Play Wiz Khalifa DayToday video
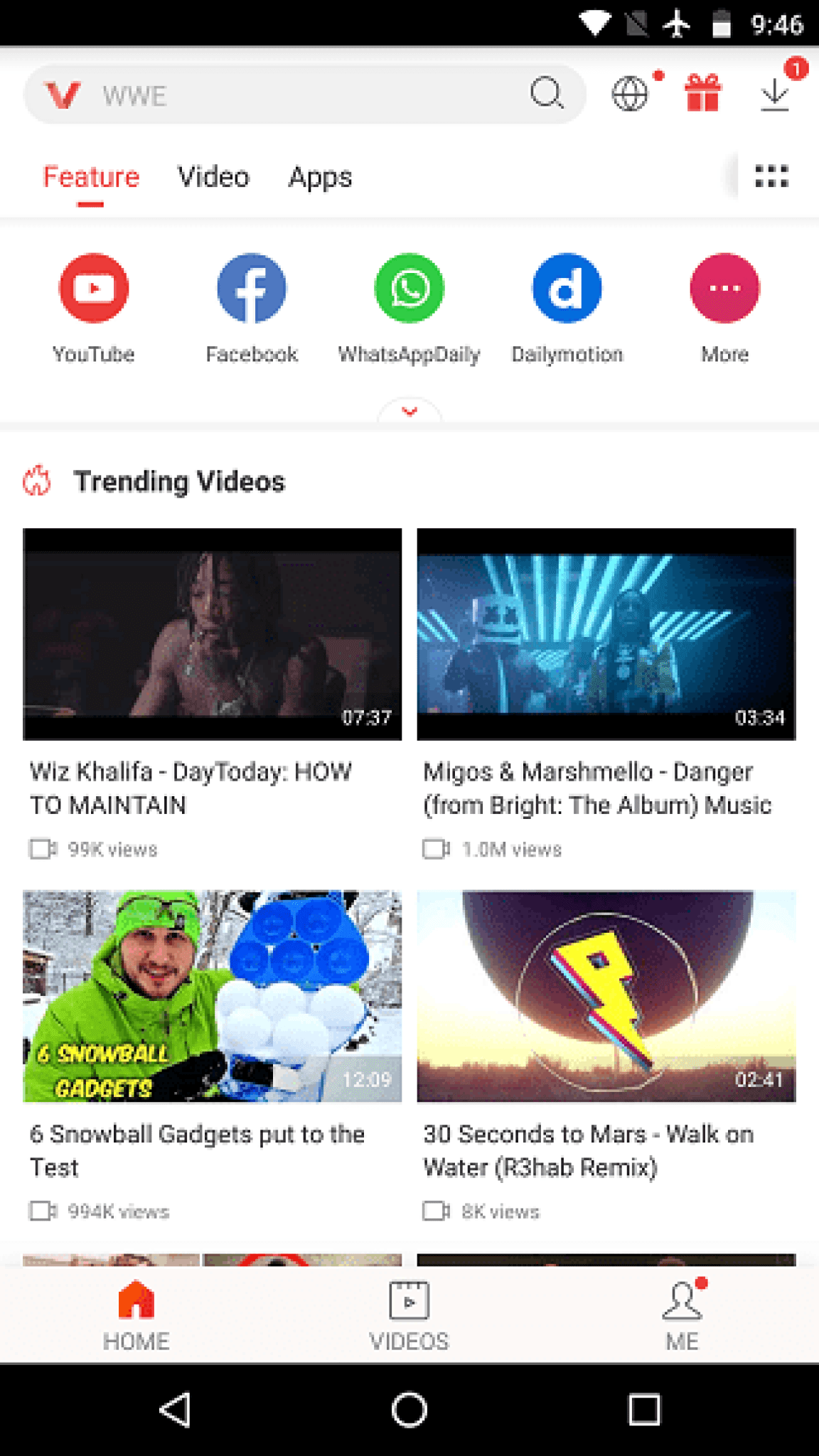This screenshot has width=819, height=1456. 212,634
